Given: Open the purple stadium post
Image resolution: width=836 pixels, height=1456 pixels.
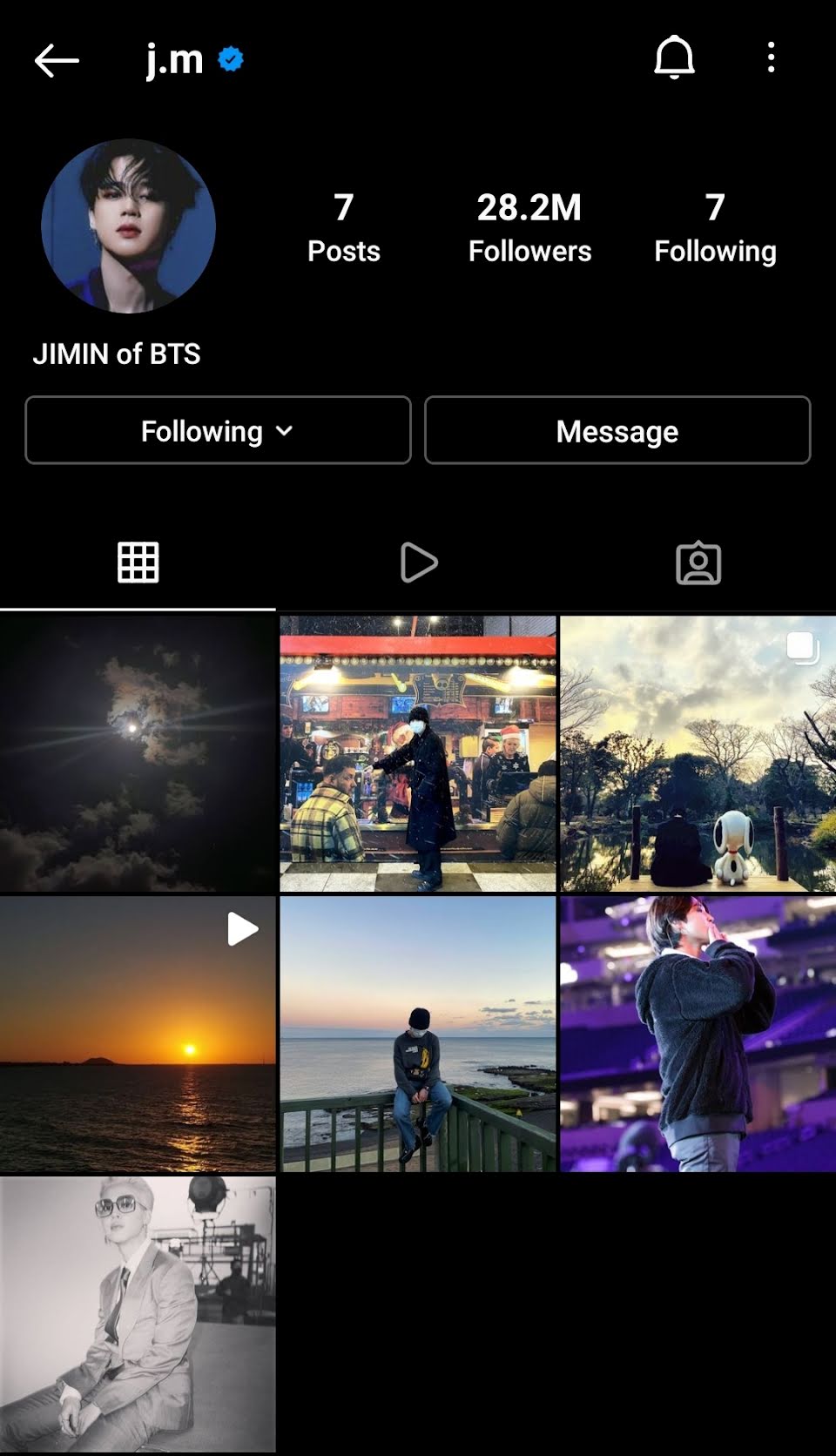Looking at the screenshot, I should 698,1035.
